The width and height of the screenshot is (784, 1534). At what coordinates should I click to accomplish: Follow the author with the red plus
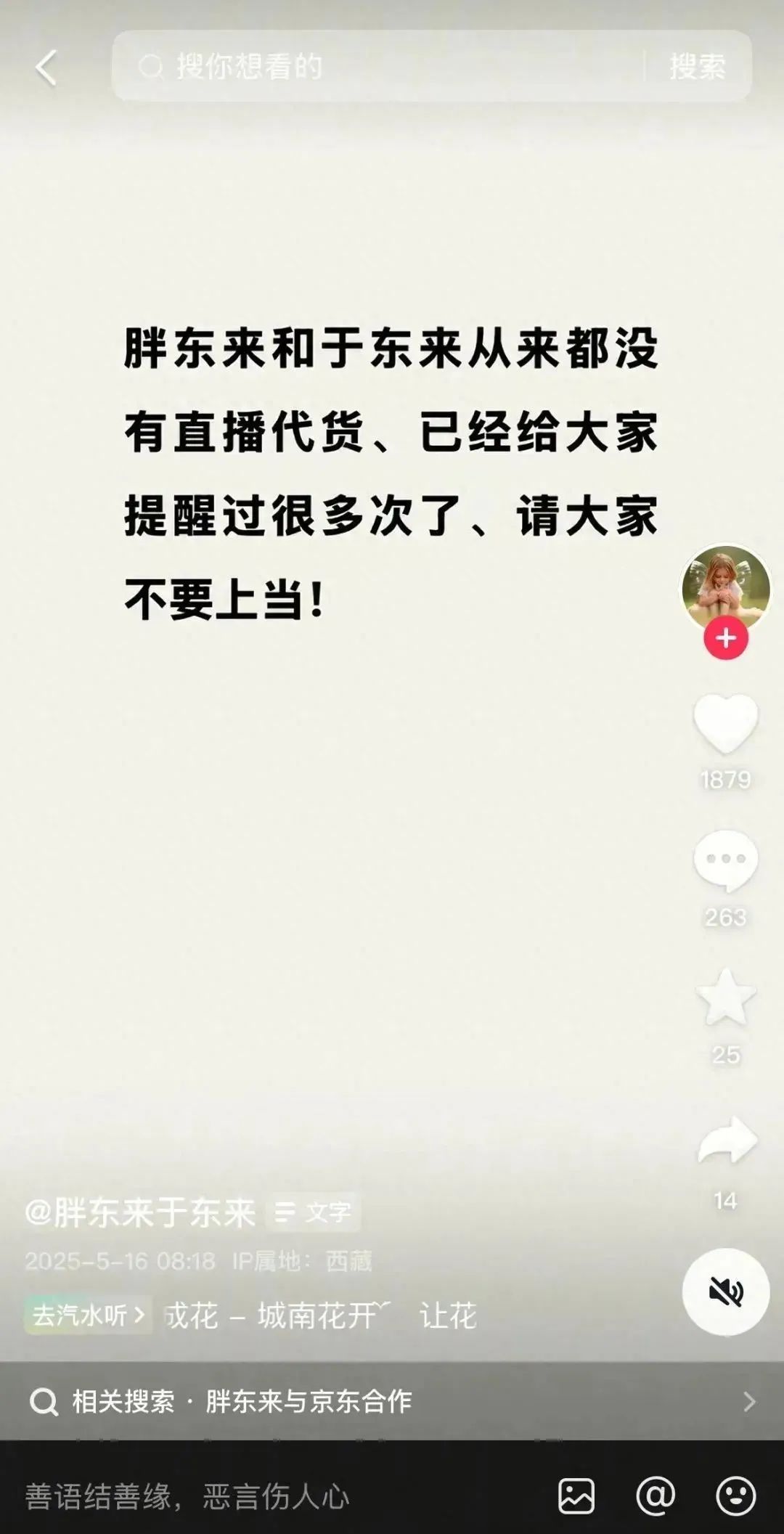pos(725,638)
